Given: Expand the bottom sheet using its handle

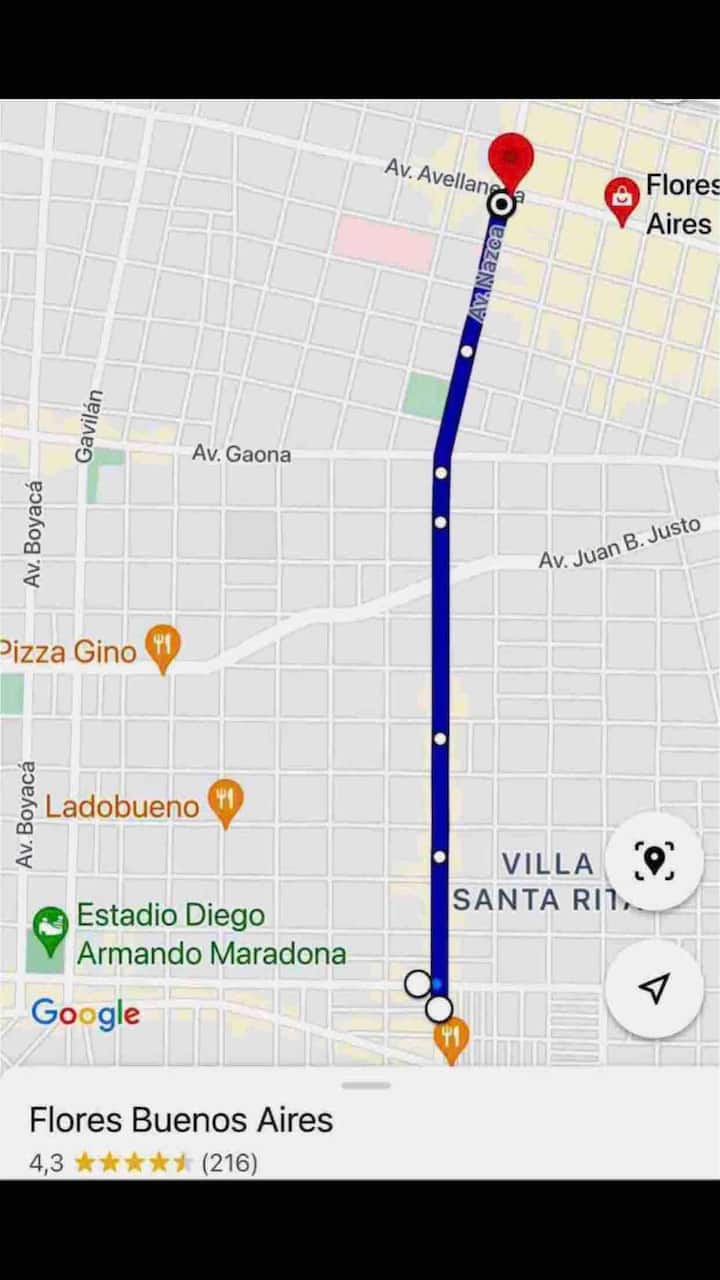Looking at the screenshot, I should click(x=366, y=1085).
